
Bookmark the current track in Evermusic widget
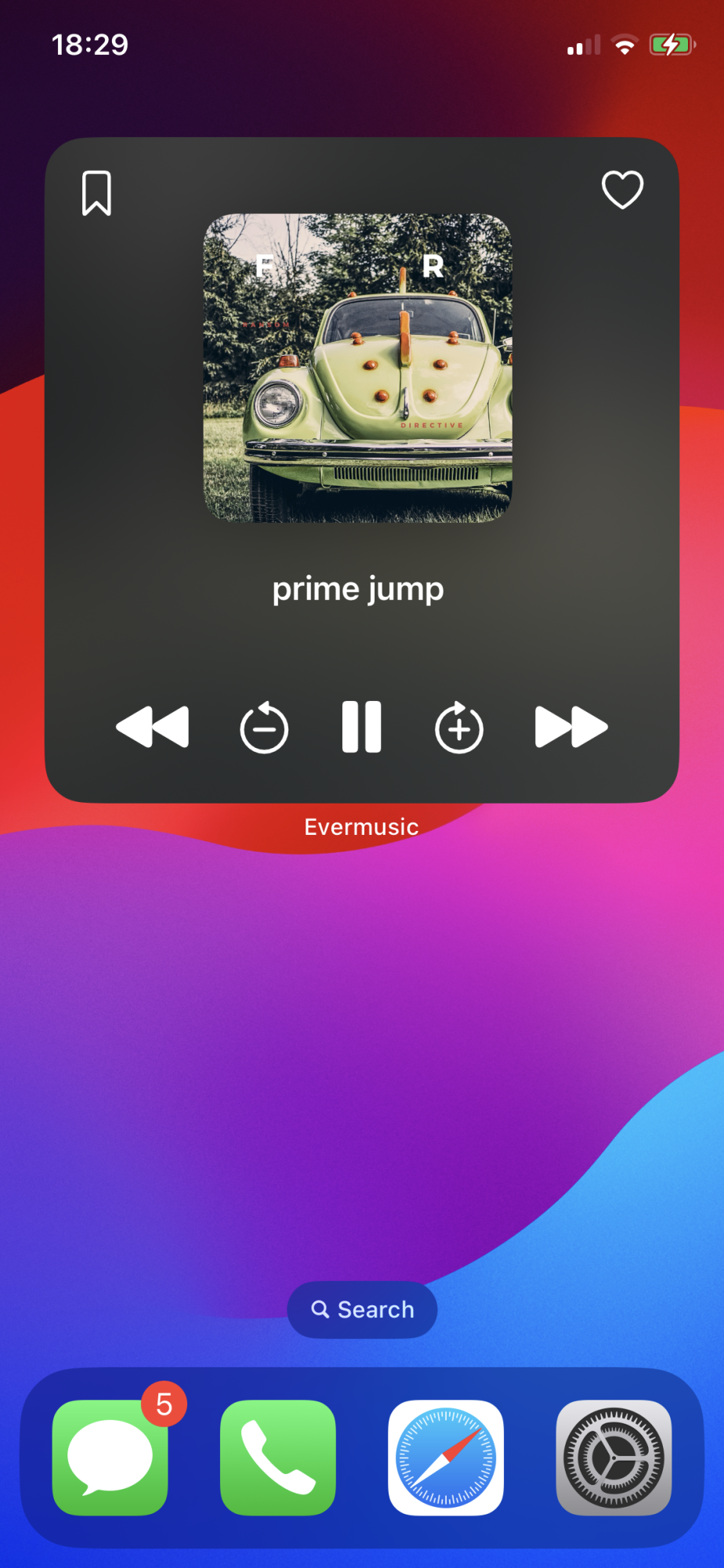[x=96, y=193]
